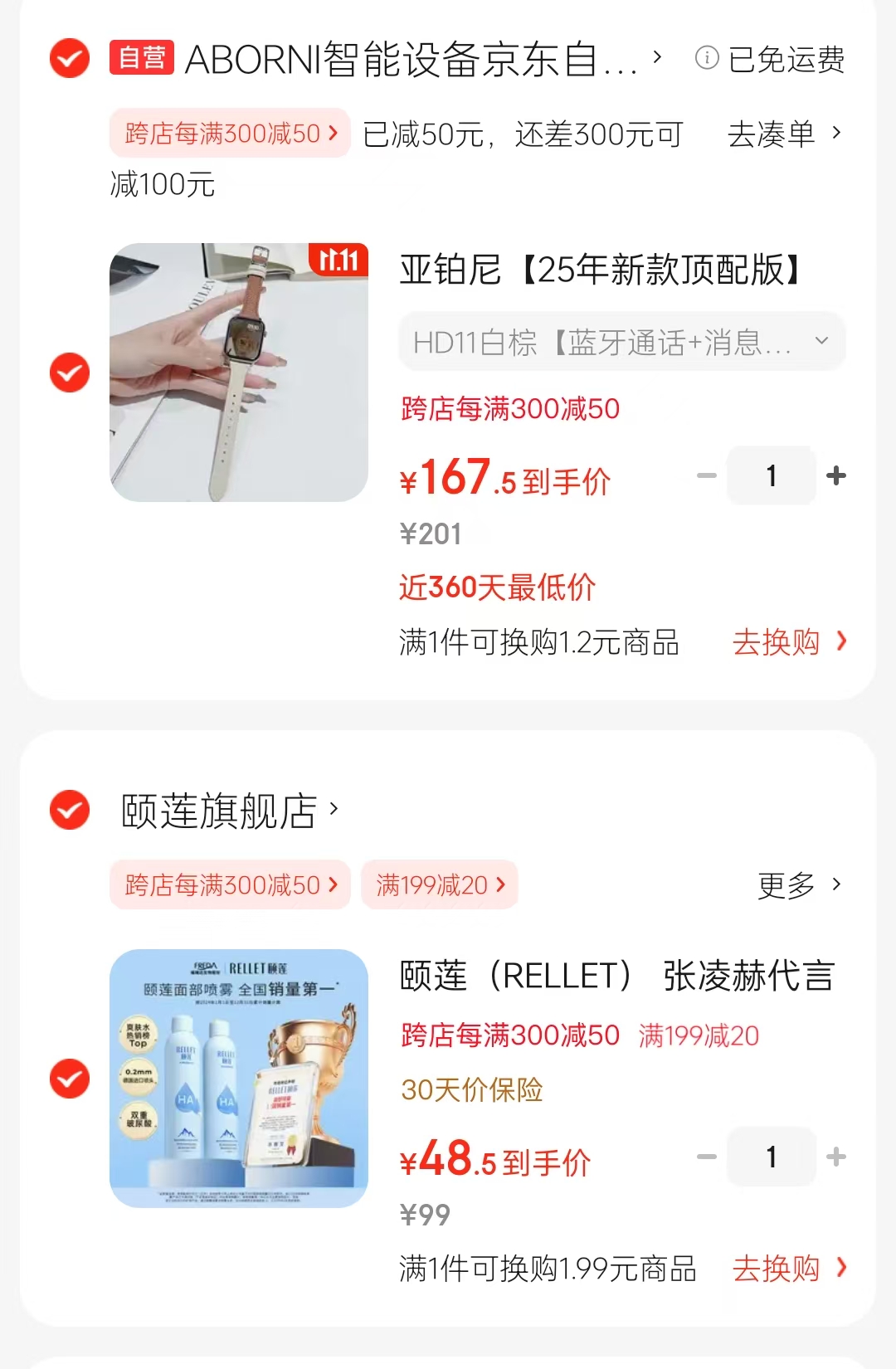Viewport: 896px width, 1369px height.
Task: Tap 去换购 for the 1.2元 offer
Action: pos(788,641)
